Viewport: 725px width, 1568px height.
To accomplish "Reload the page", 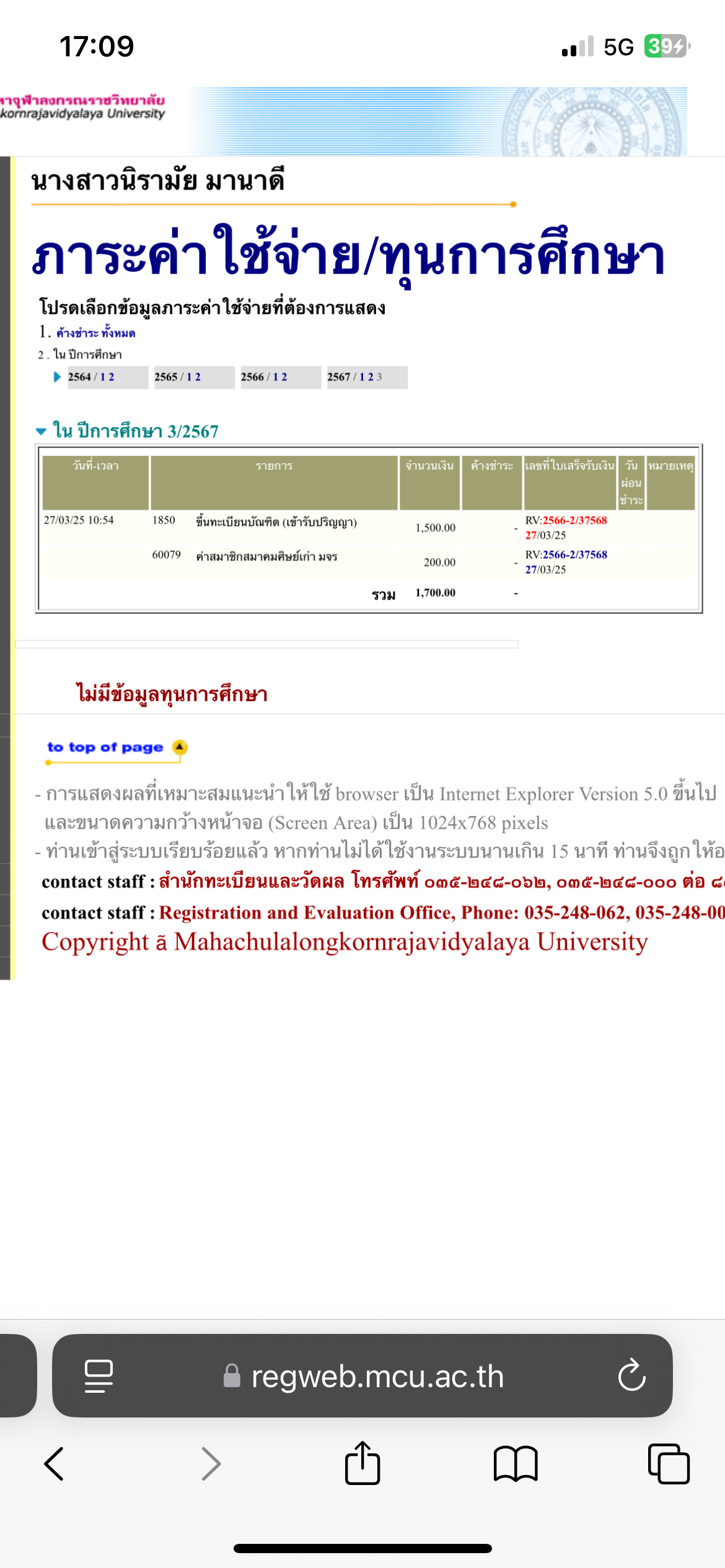I will click(x=631, y=1376).
